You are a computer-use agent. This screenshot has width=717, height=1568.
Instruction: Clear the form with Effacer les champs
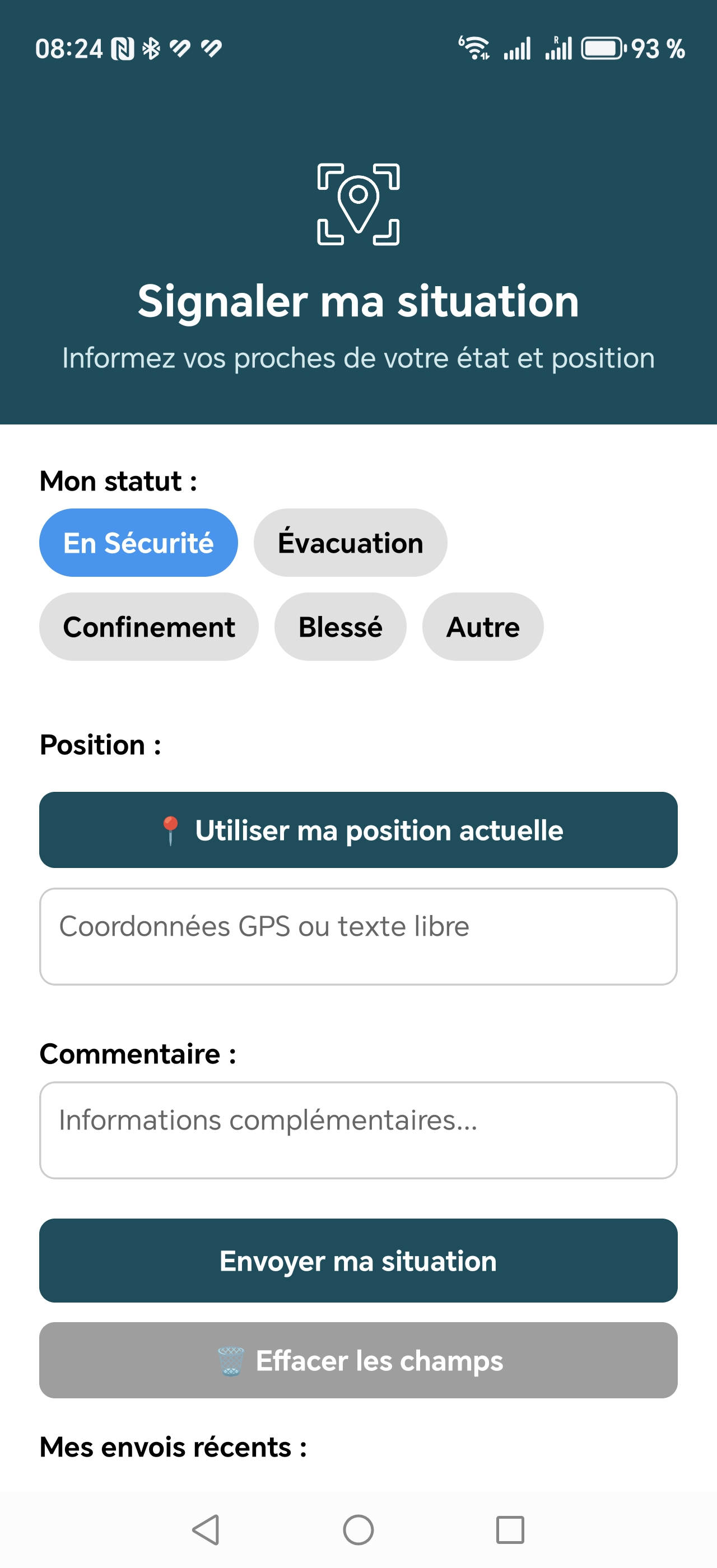point(358,1360)
